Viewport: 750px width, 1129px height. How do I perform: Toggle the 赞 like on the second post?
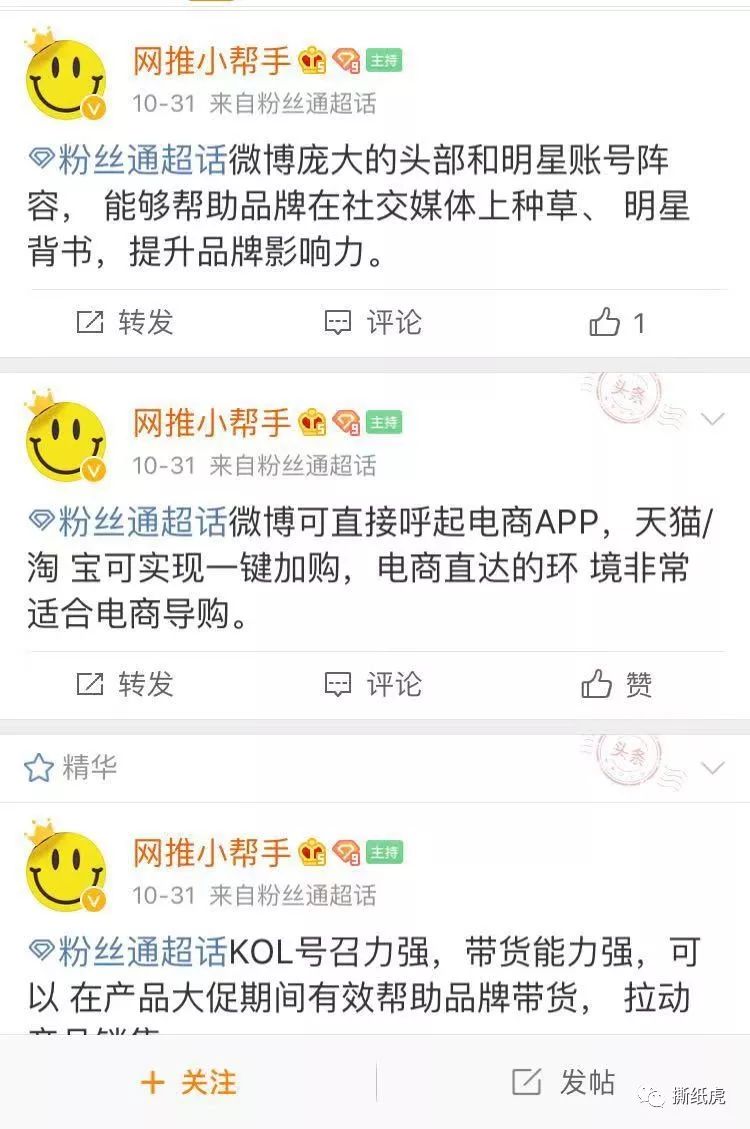614,685
